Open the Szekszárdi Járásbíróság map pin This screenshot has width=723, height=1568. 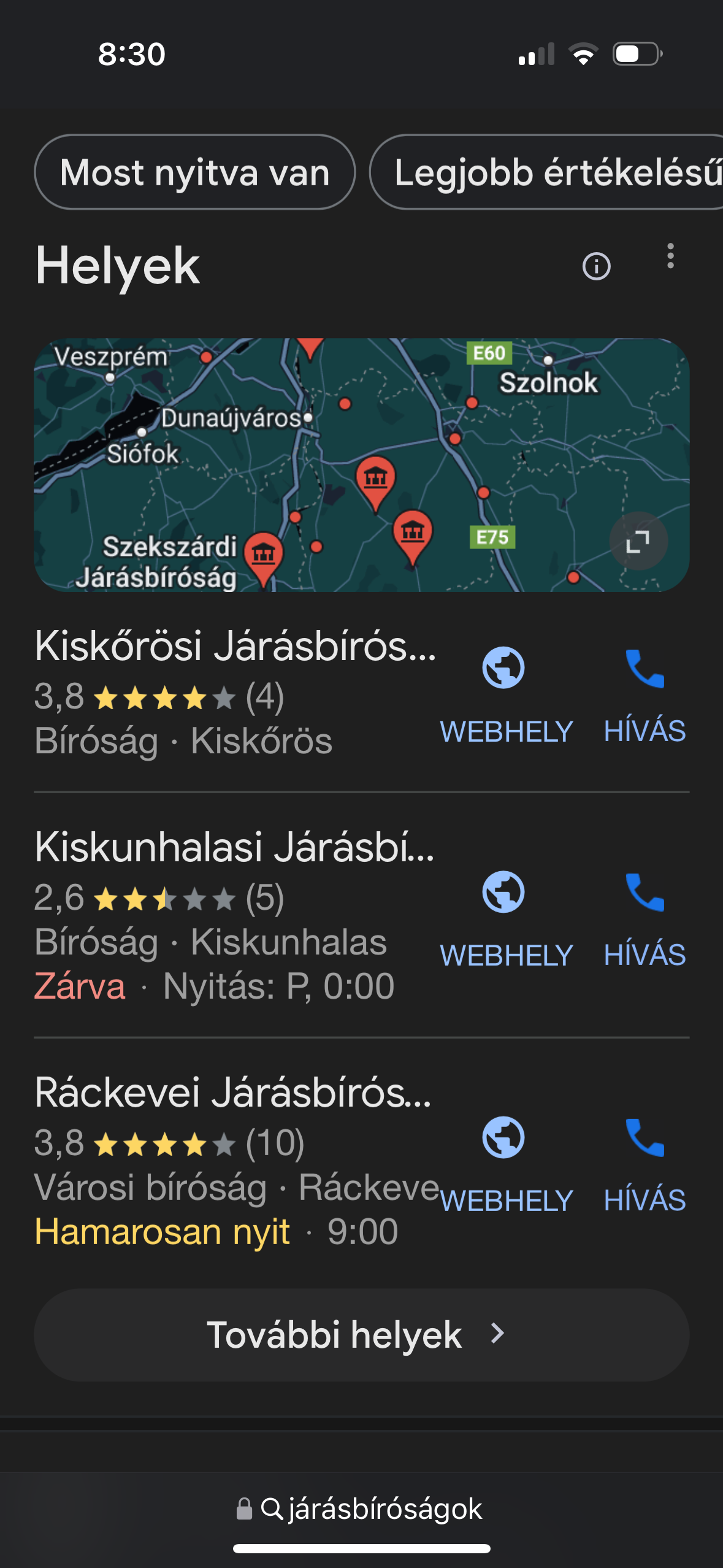coord(264,554)
